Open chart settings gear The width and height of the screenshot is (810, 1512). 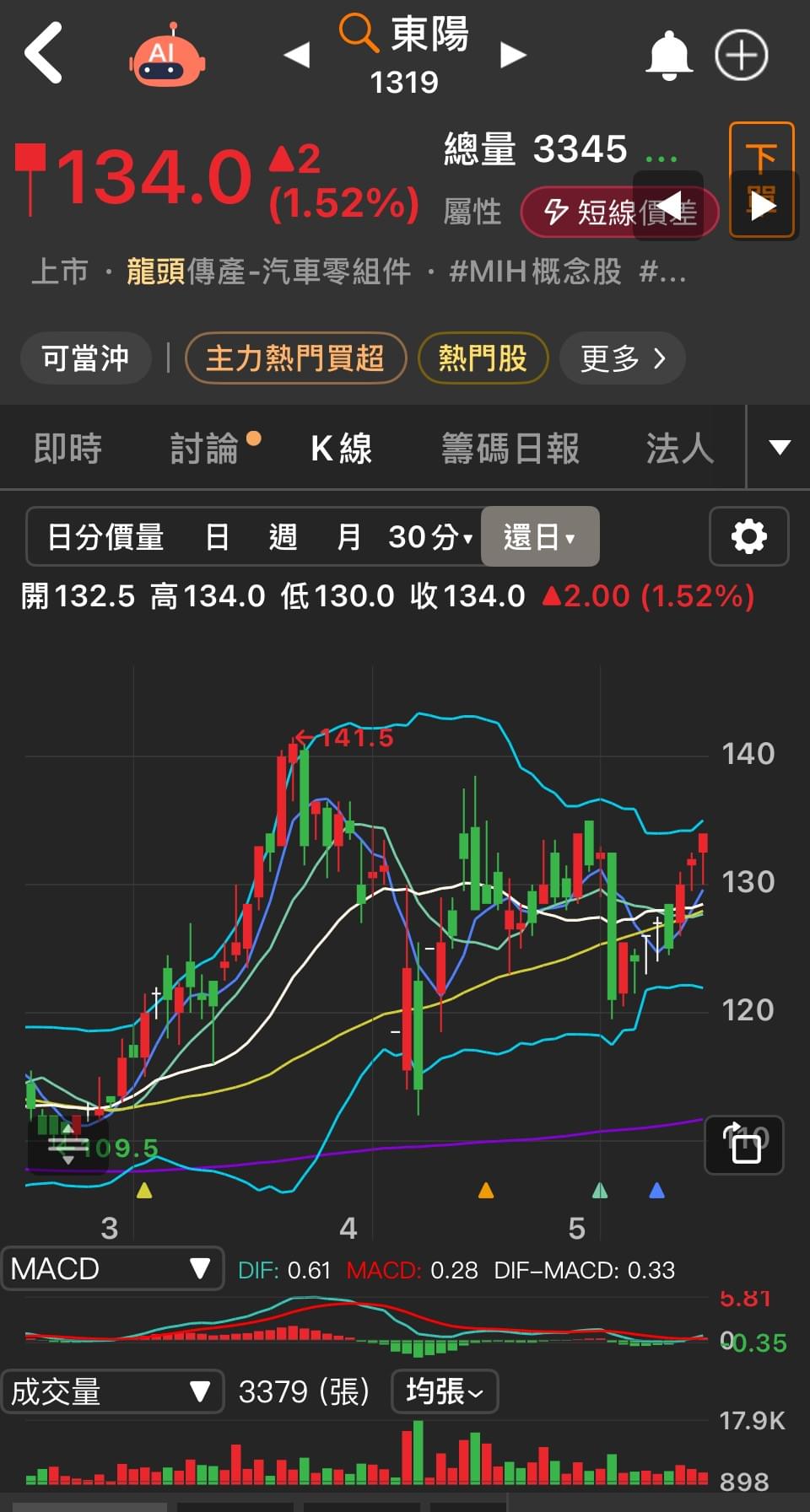[x=748, y=536]
